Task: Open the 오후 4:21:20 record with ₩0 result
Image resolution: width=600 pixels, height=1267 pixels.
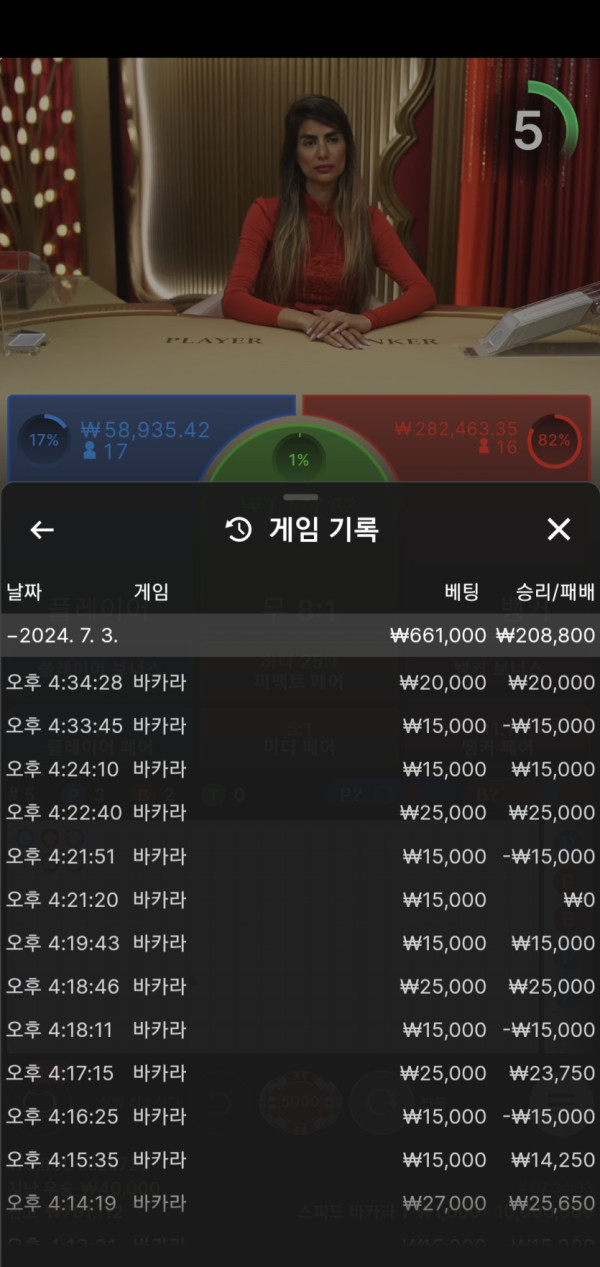Action: point(300,900)
